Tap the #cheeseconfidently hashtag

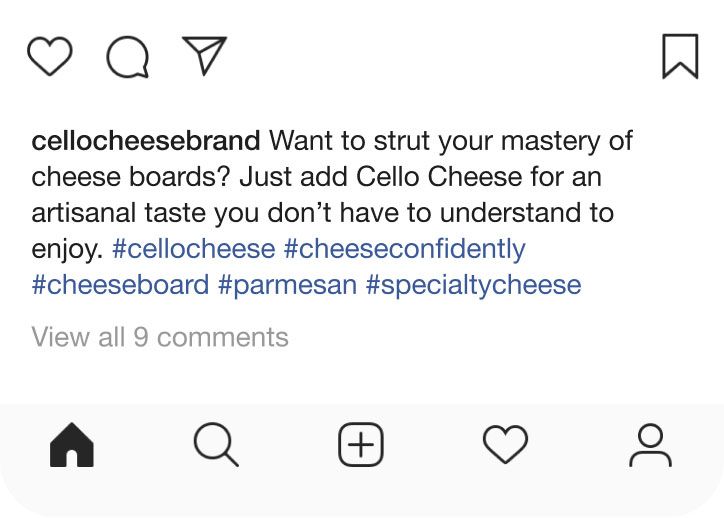[404, 249]
